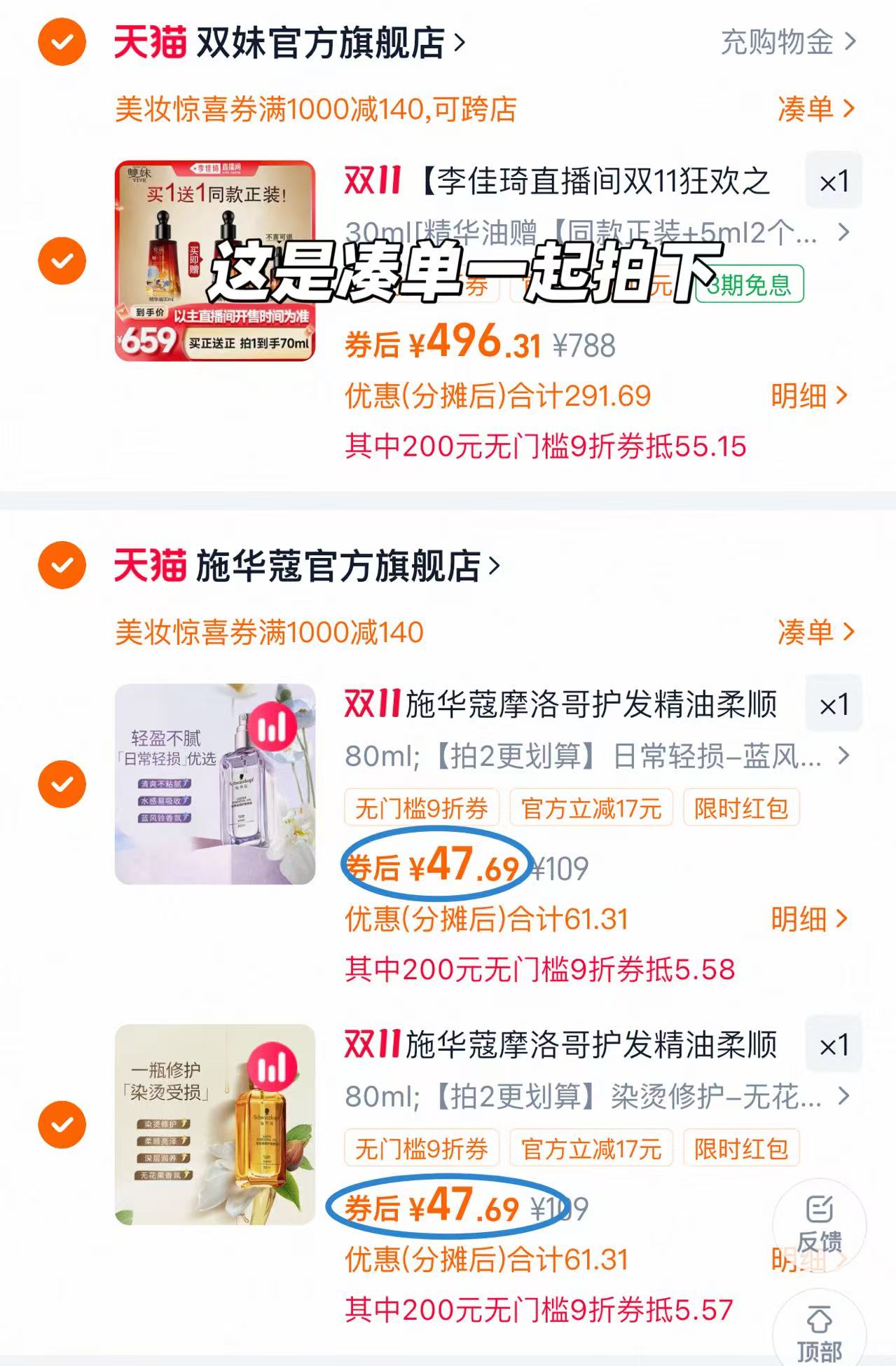Deselect the 双妹 精华油 item checkbox
This screenshot has width=896, height=1366.
pyautogui.click(x=62, y=261)
